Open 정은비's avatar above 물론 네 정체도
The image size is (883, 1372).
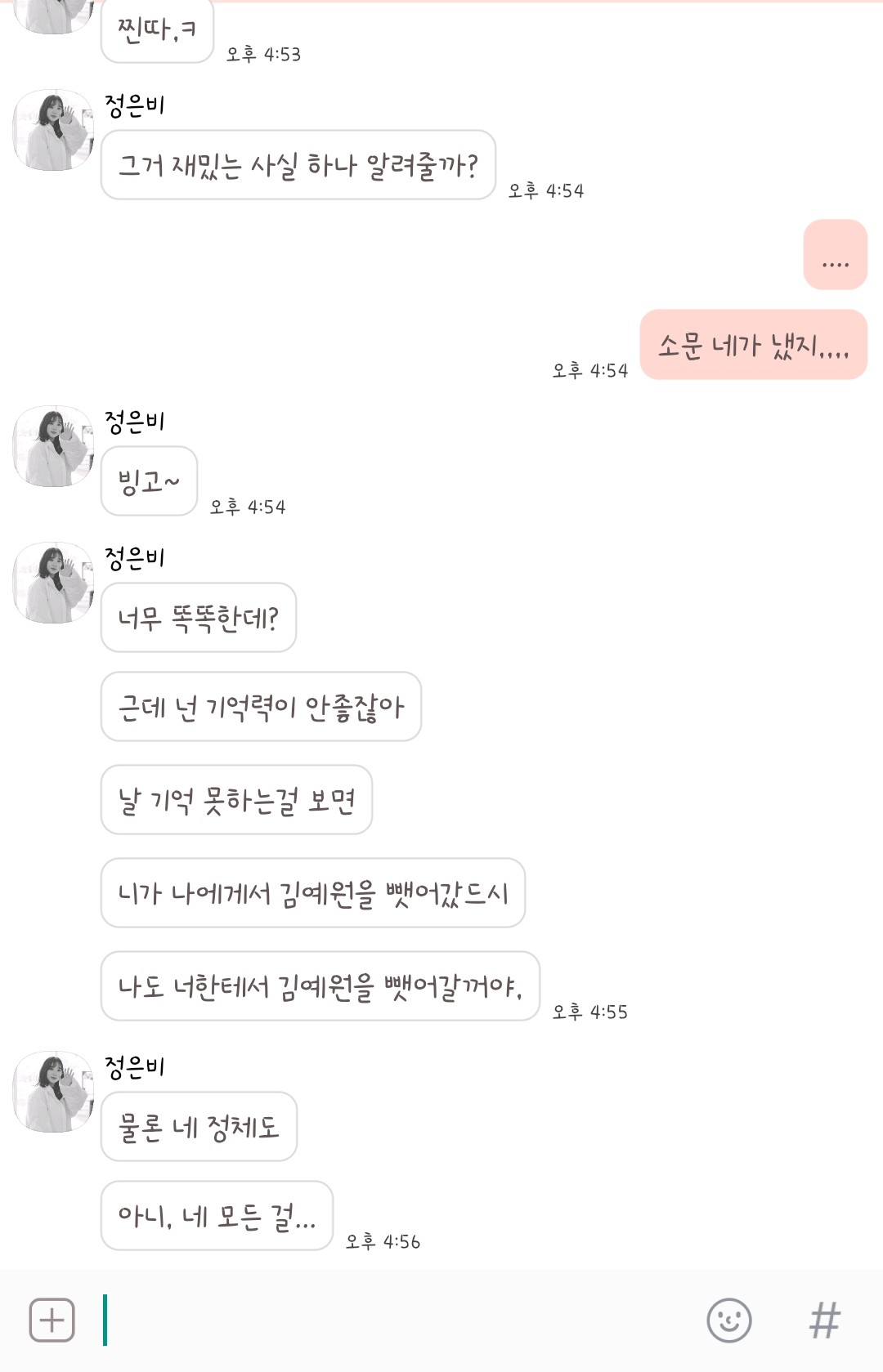pos(54,1092)
